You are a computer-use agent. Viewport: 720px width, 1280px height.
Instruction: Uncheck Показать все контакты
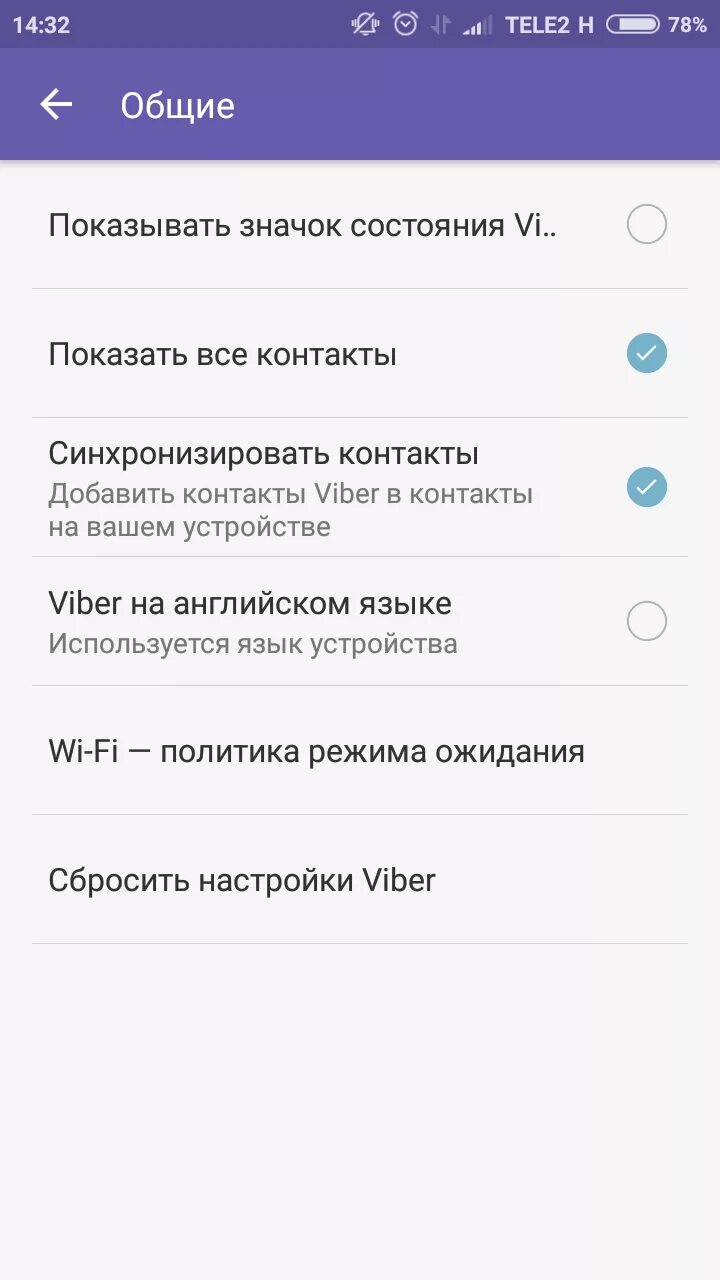click(646, 353)
